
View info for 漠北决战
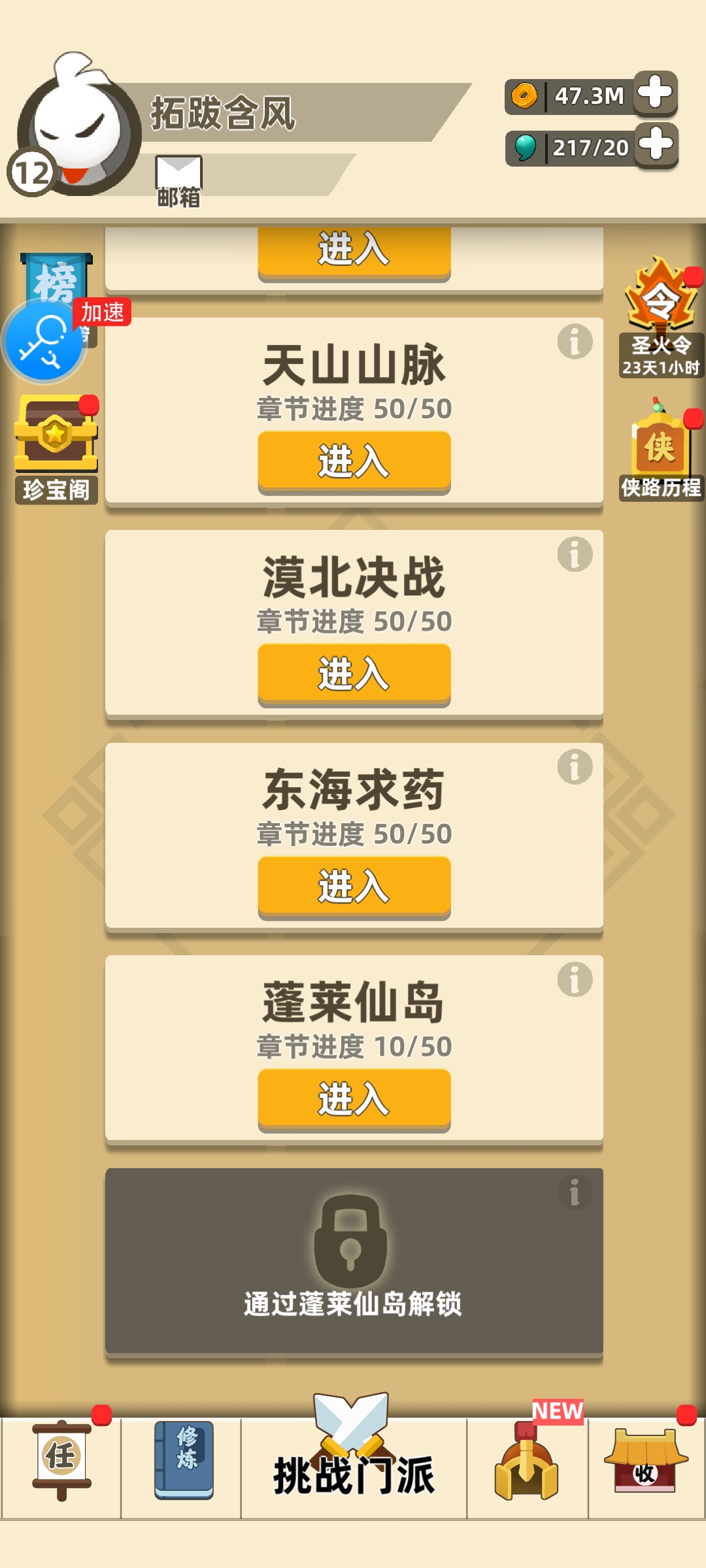click(575, 555)
